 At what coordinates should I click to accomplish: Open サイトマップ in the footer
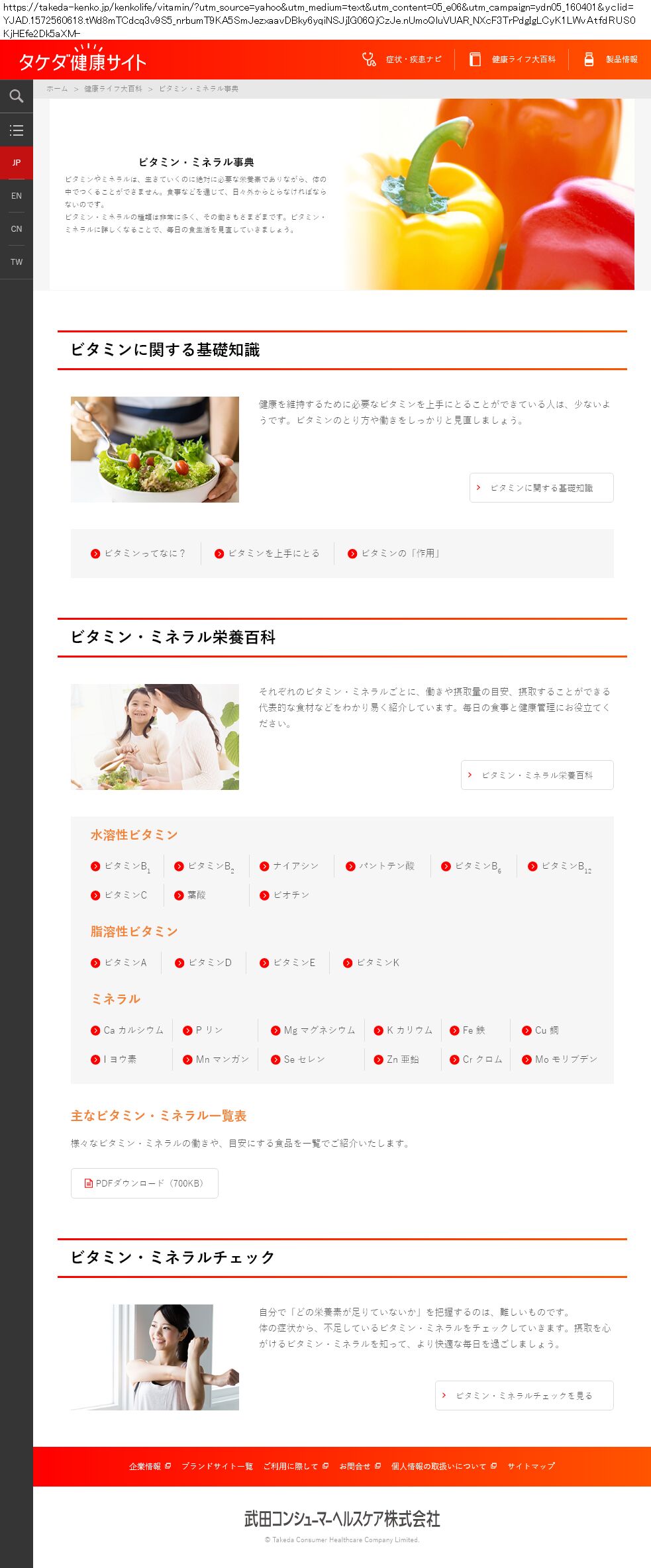coord(531,1466)
